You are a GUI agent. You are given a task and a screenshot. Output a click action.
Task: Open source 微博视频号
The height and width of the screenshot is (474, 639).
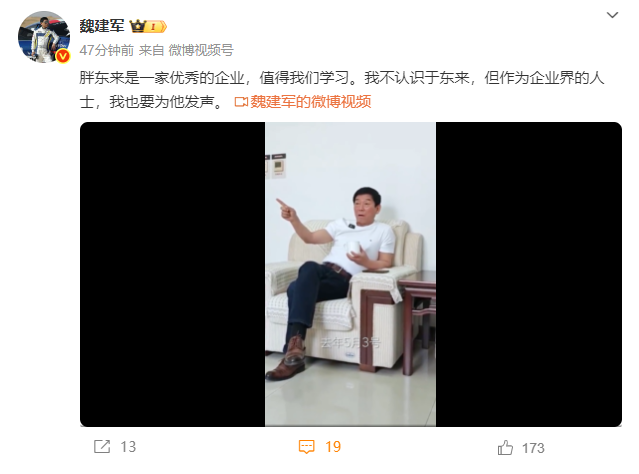(x=199, y=48)
